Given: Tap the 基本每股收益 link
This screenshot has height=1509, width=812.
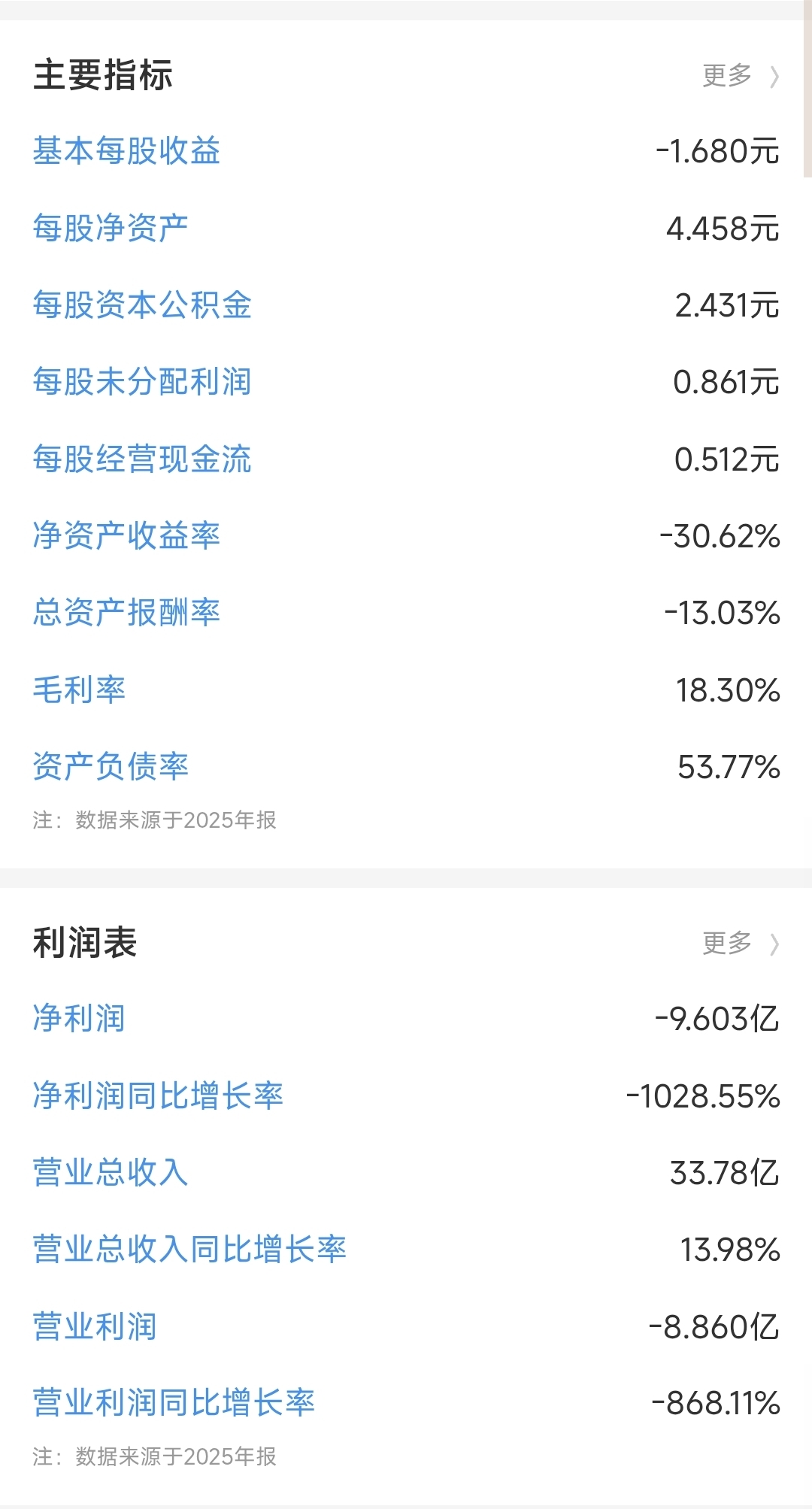Looking at the screenshot, I should [126, 151].
